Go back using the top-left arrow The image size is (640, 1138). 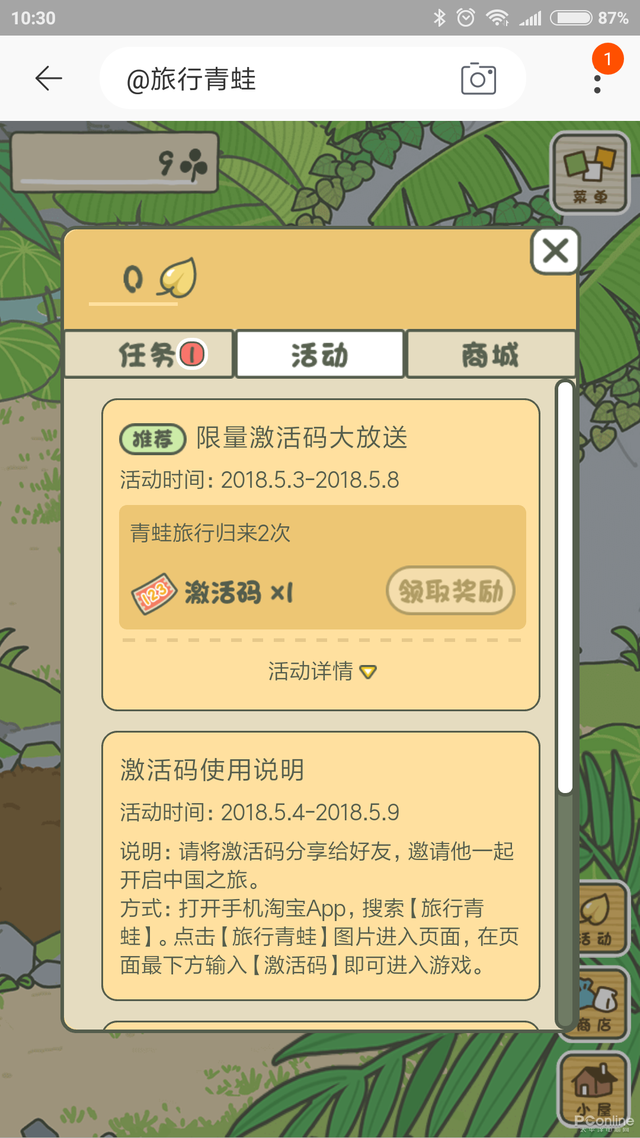48,79
